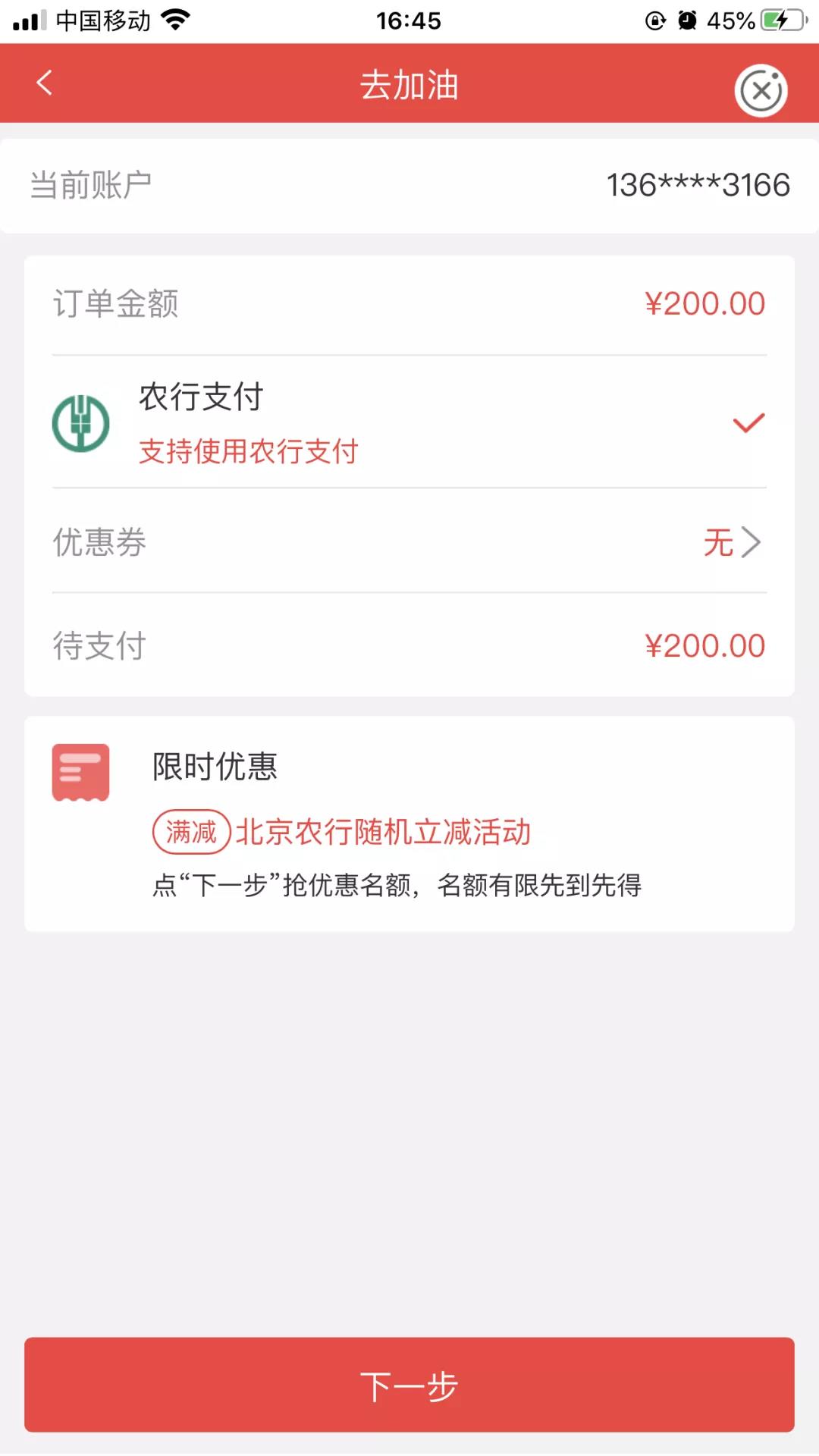Select 农行支付 as payment method
The width and height of the screenshot is (819, 1456).
409,422
